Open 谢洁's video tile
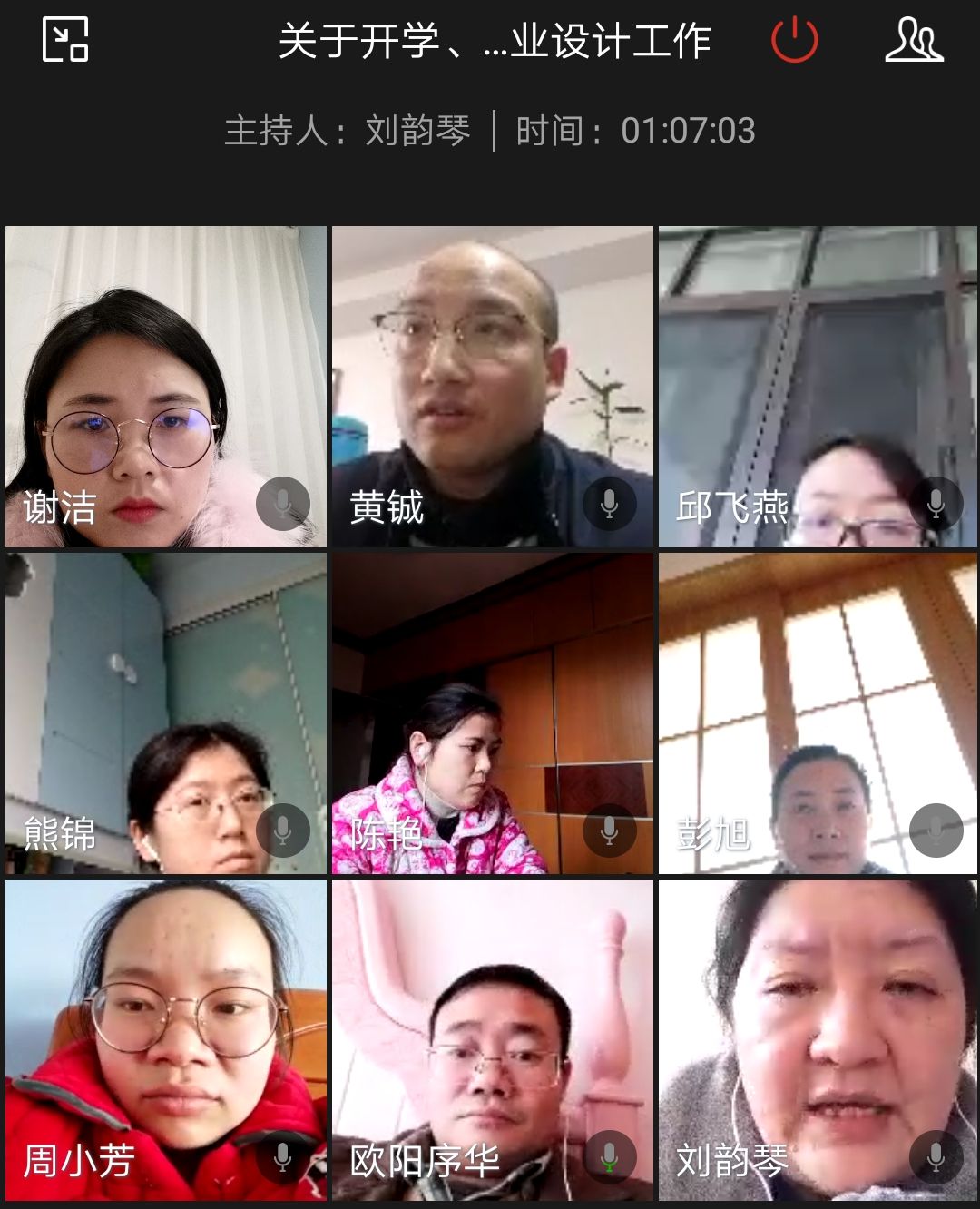980x1209 pixels. pos(166,387)
